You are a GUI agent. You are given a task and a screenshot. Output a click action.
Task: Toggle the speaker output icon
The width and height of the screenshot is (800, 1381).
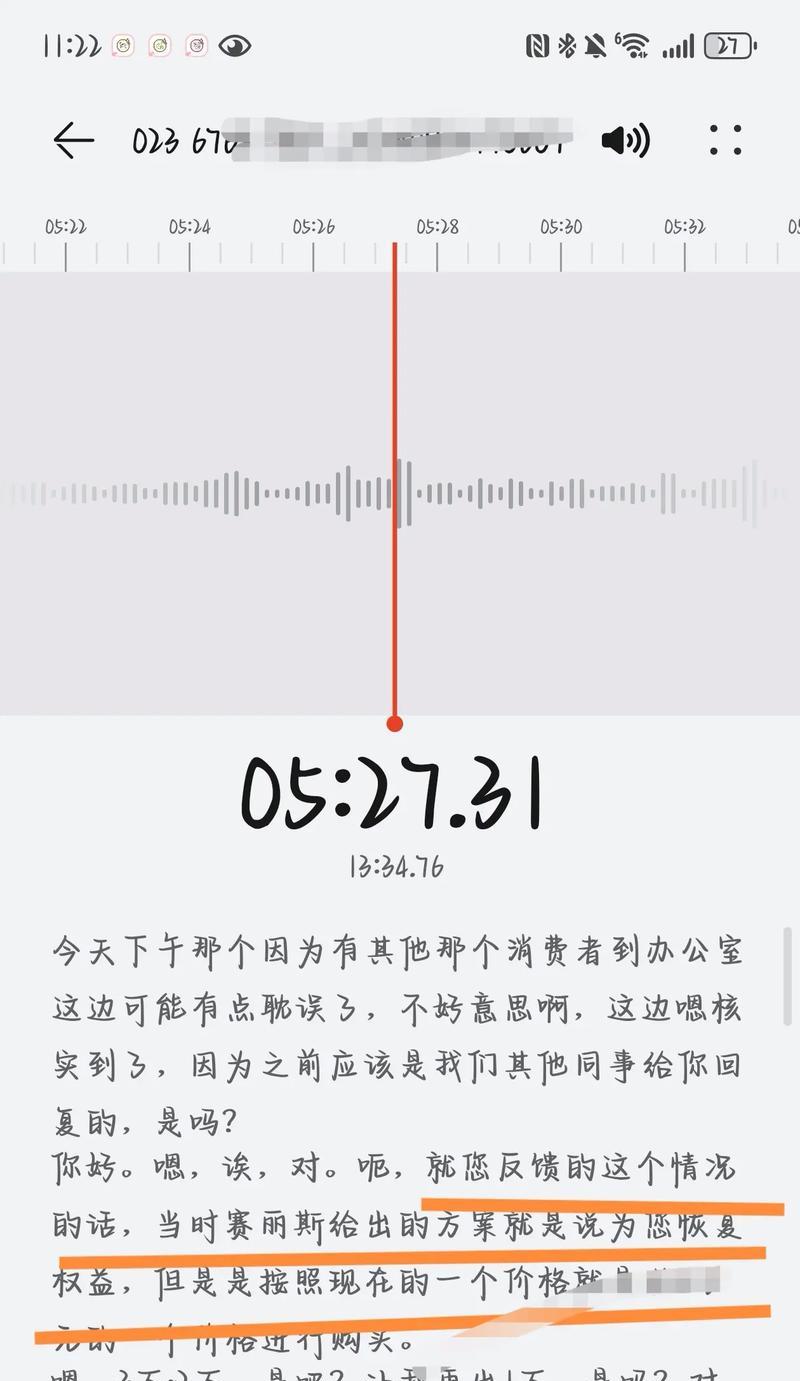626,141
